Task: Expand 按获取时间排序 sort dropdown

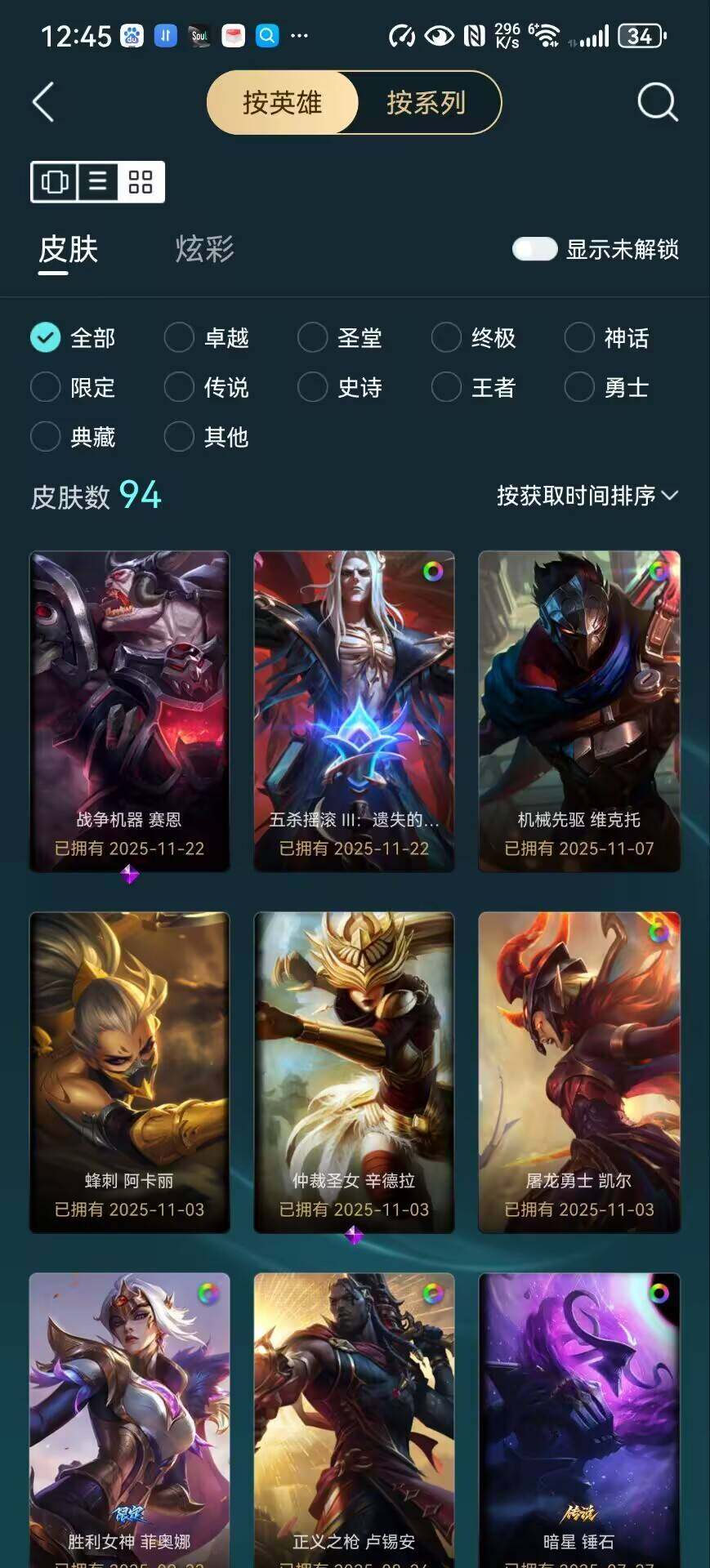Action: [587, 496]
